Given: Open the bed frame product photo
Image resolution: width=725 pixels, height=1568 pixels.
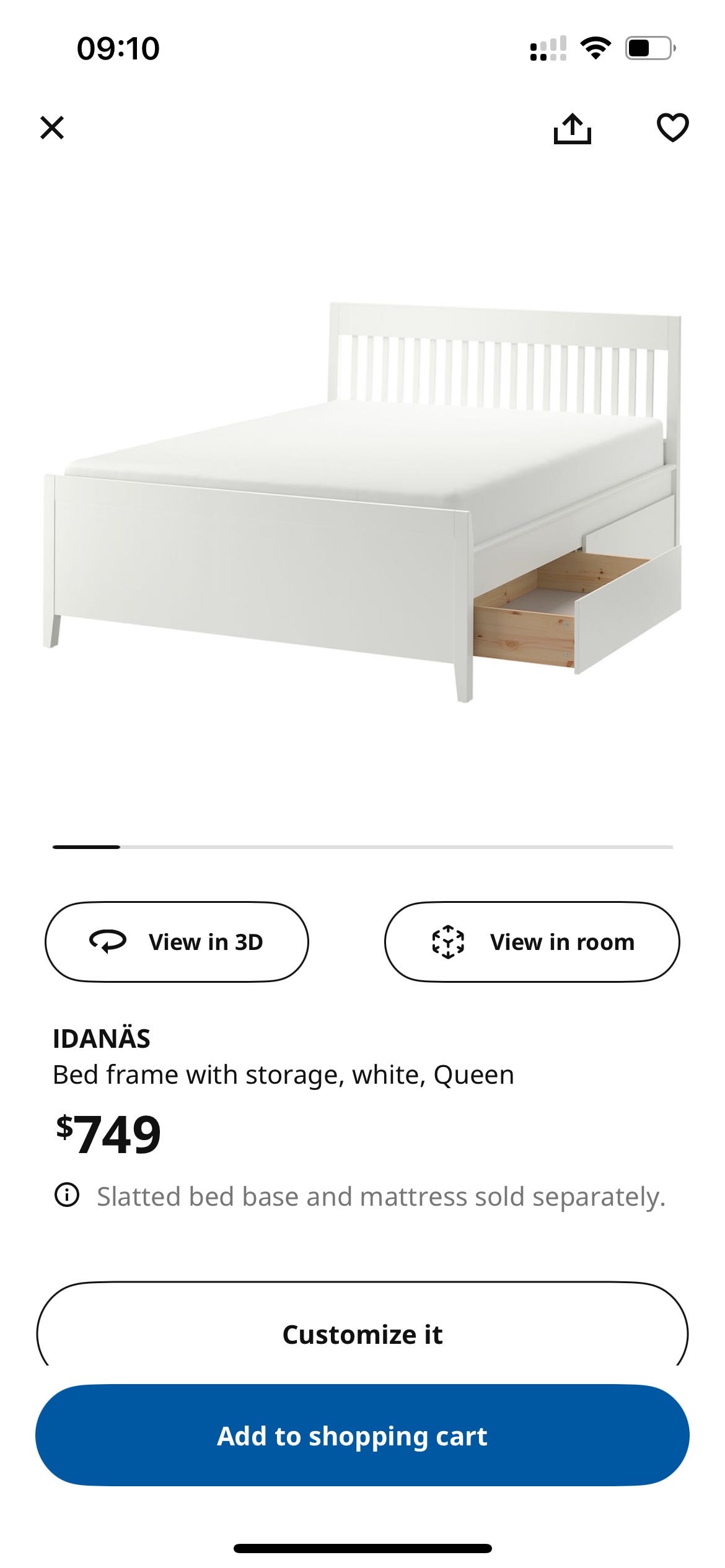Looking at the screenshot, I should coord(362,502).
